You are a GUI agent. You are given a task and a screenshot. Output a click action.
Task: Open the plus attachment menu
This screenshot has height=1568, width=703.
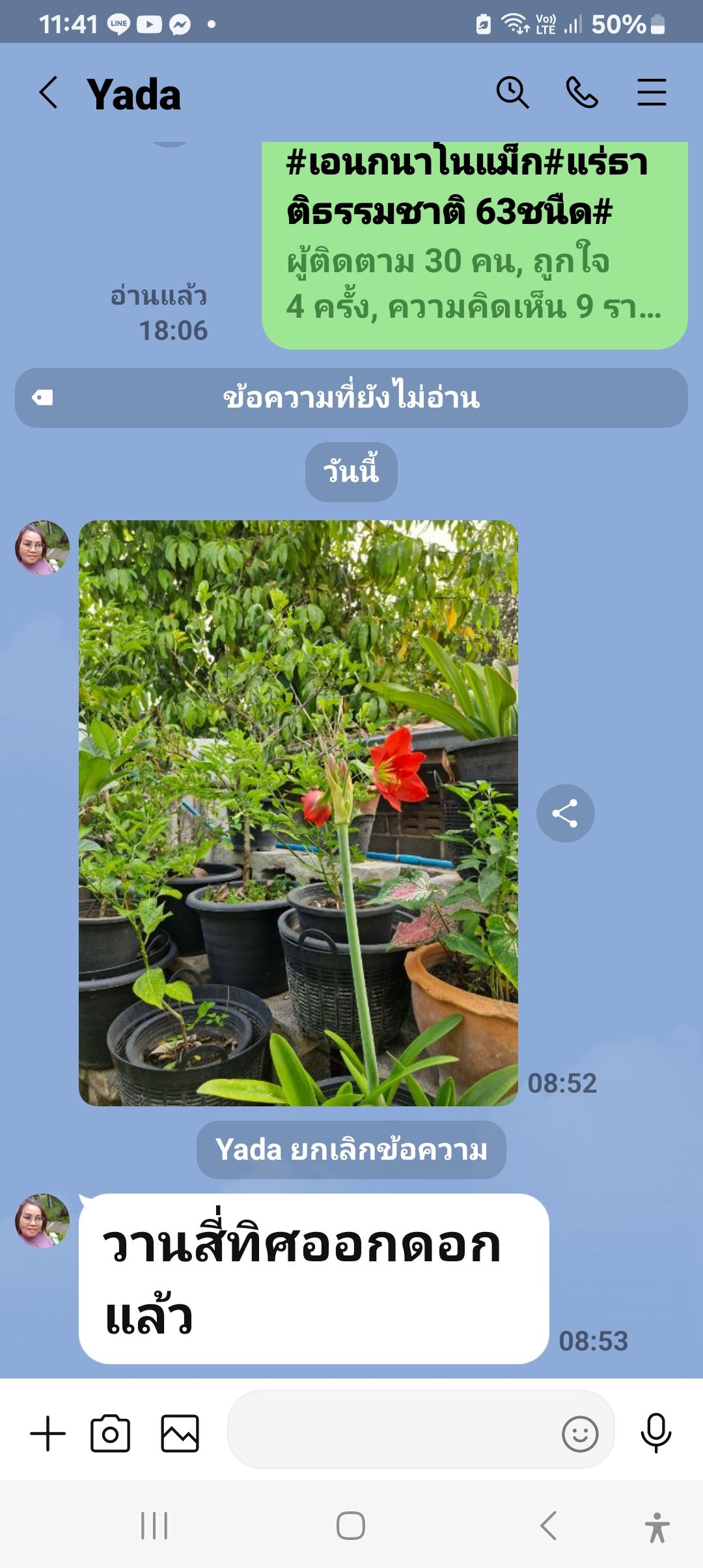pyautogui.click(x=48, y=1434)
